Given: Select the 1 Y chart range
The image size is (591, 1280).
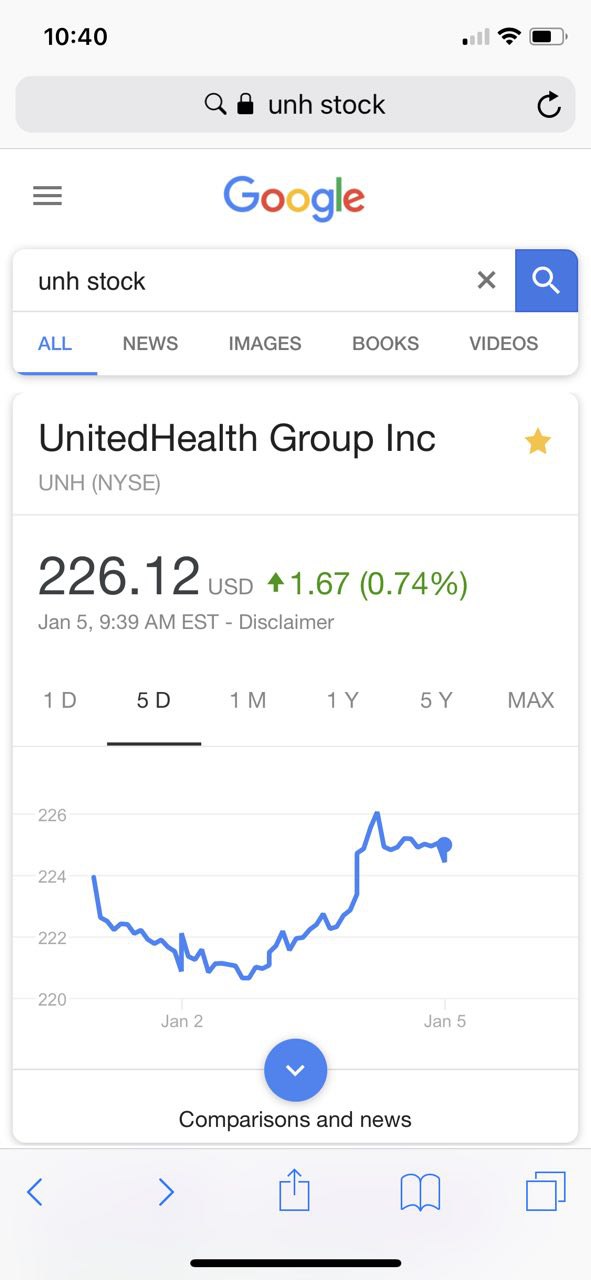Looking at the screenshot, I should coord(342,700).
